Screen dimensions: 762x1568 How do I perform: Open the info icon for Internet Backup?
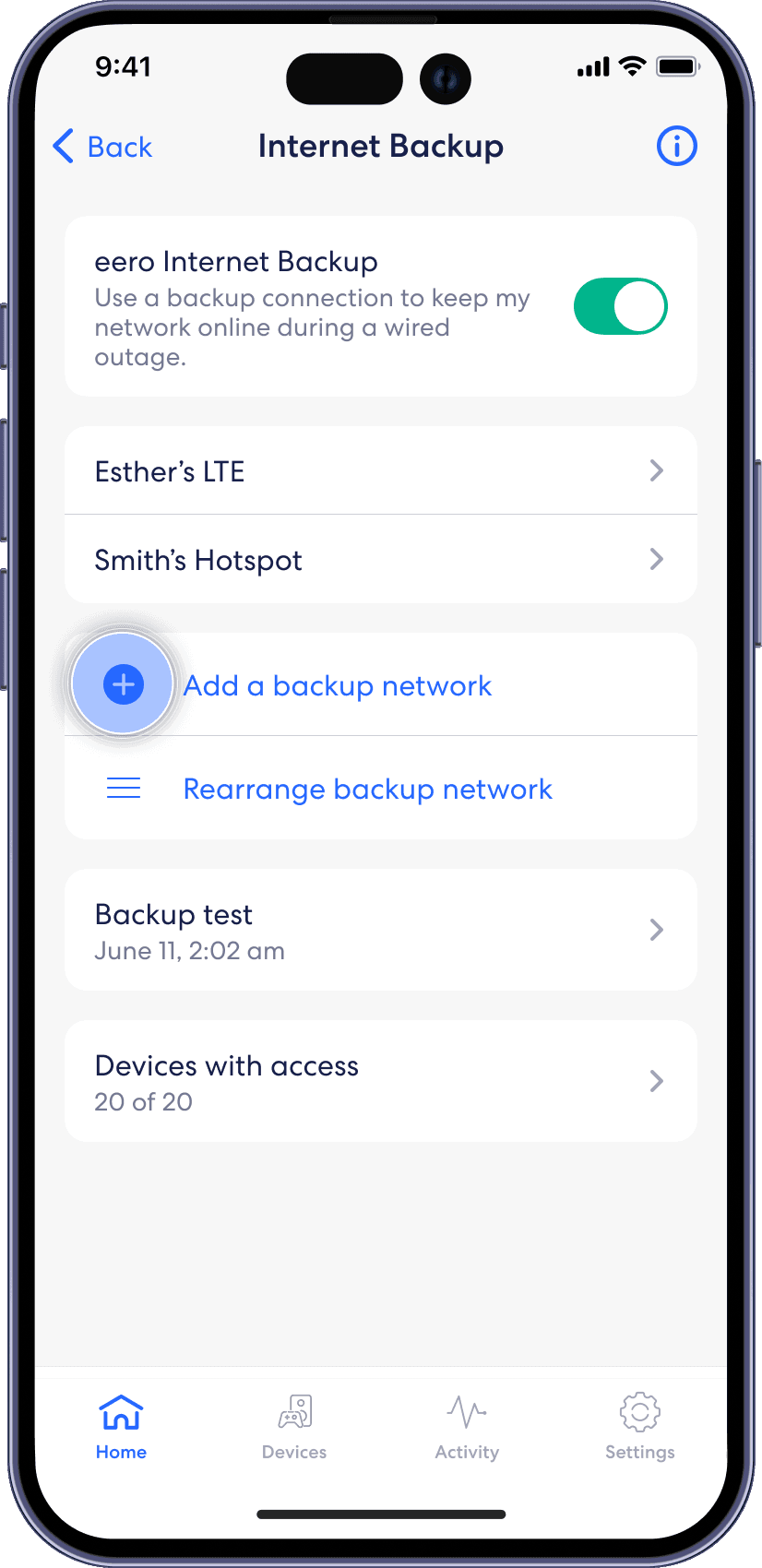click(x=676, y=146)
